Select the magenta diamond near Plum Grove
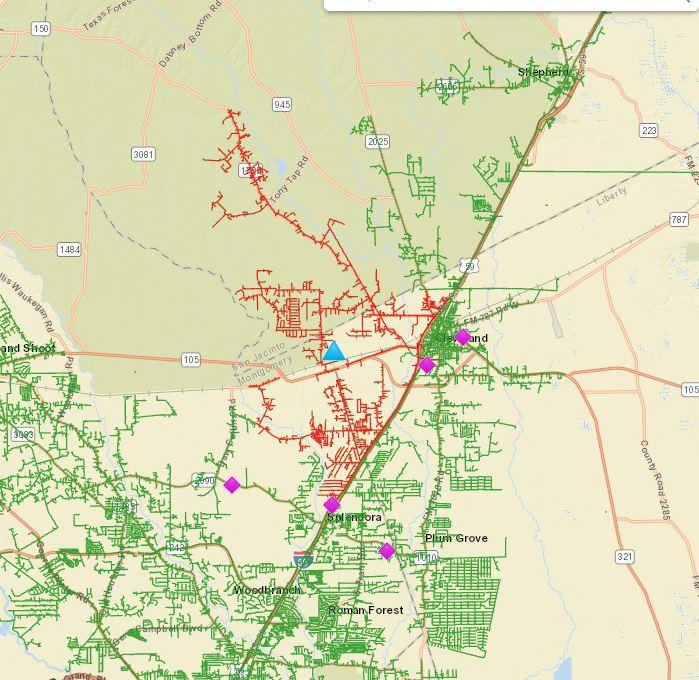Screen dimensions: 699x680 (x=387, y=551)
